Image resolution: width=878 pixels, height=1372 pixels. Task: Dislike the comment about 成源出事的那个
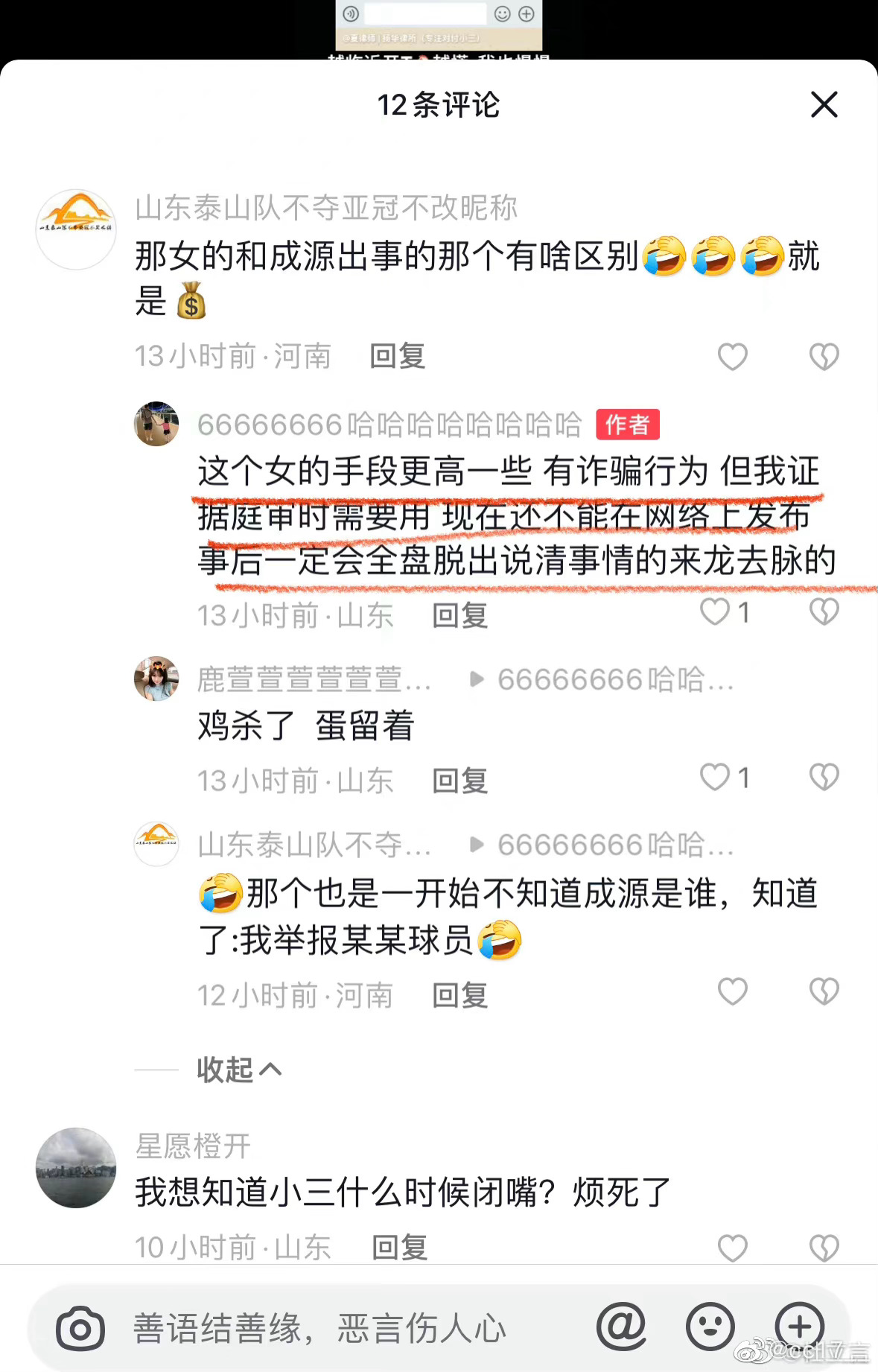pyautogui.click(x=824, y=357)
